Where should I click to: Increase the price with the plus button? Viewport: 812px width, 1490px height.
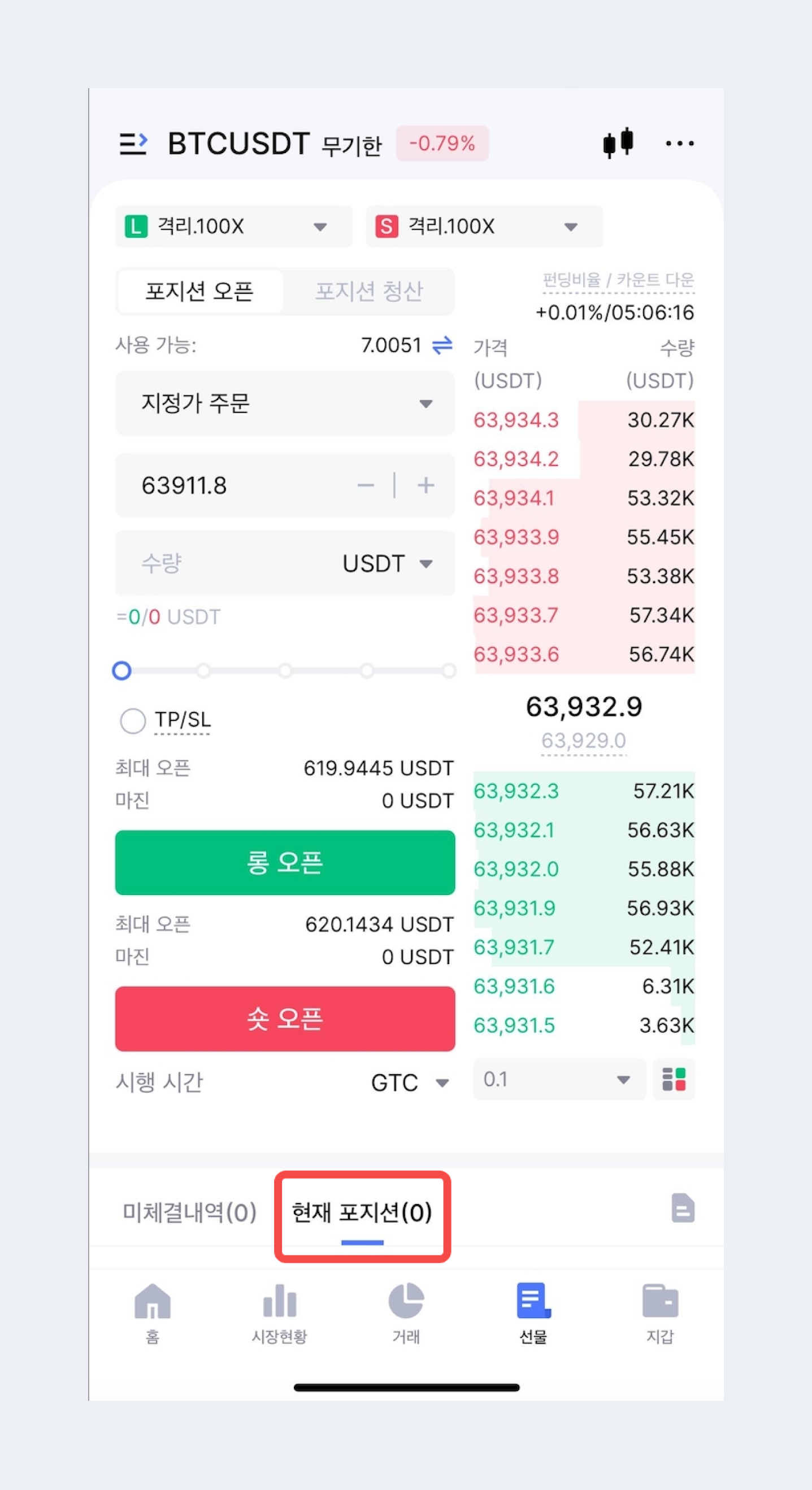(425, 485)
